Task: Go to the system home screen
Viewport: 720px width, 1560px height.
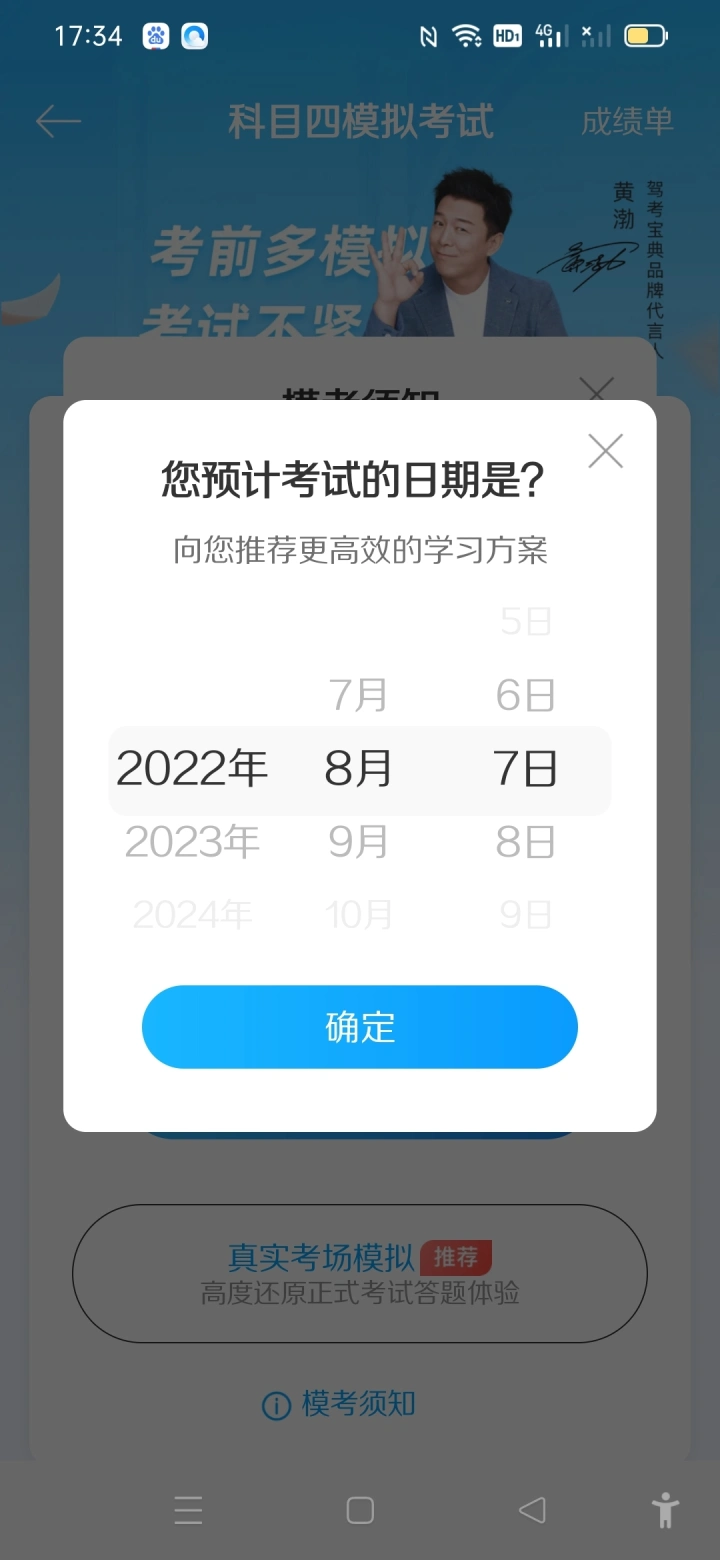Action: 360,1510
